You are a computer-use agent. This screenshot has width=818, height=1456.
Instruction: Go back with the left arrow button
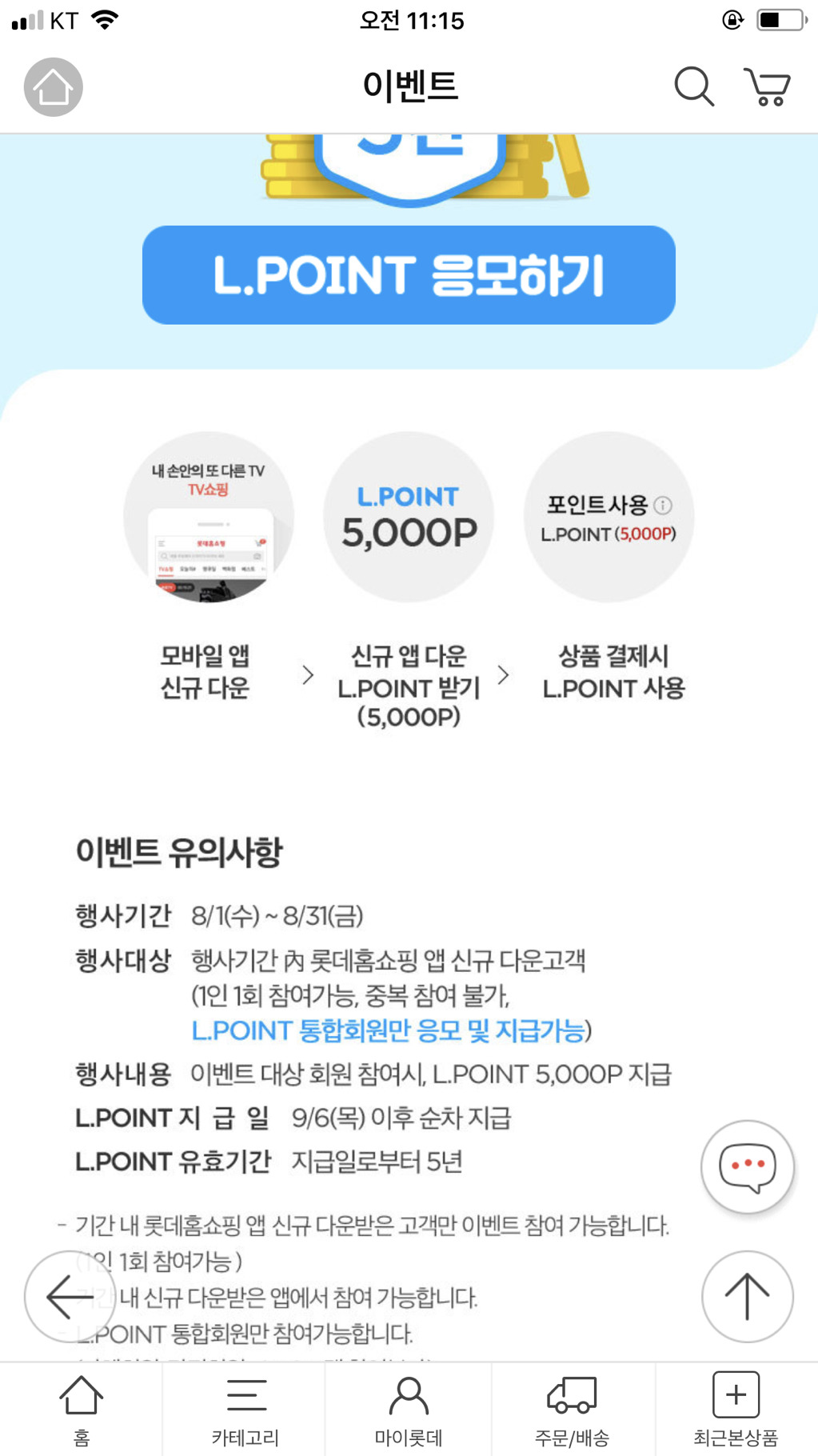tap(70, 1296)
